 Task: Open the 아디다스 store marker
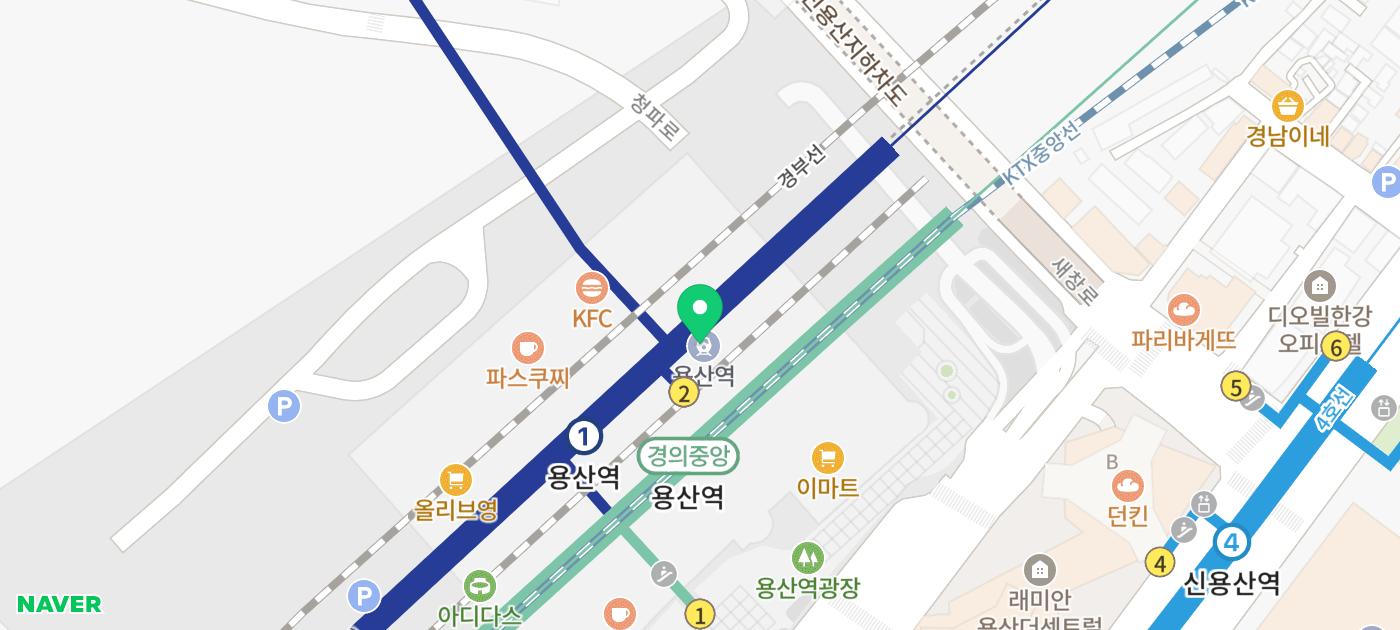[x=480, y=585]
